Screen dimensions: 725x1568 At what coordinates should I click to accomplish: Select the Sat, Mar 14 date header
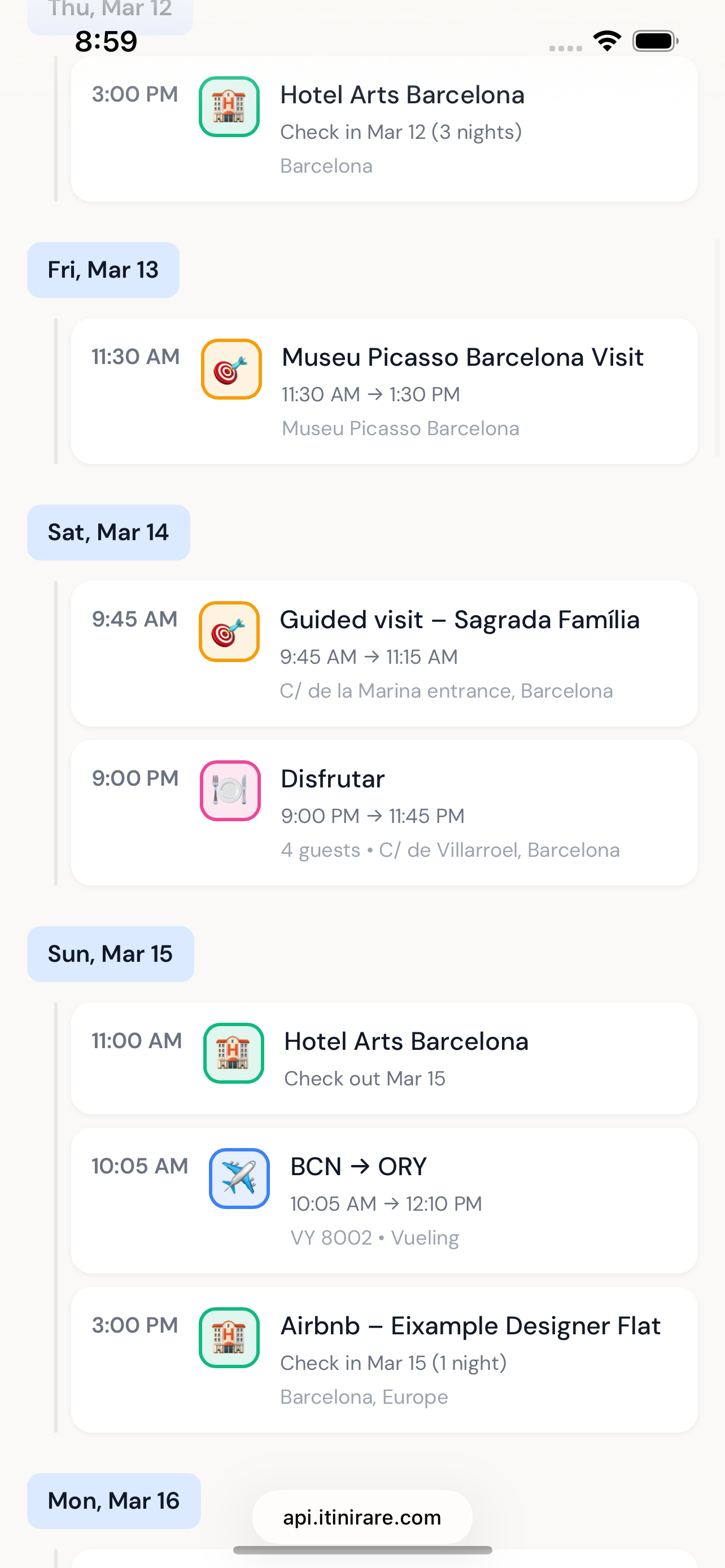(108, 532)
